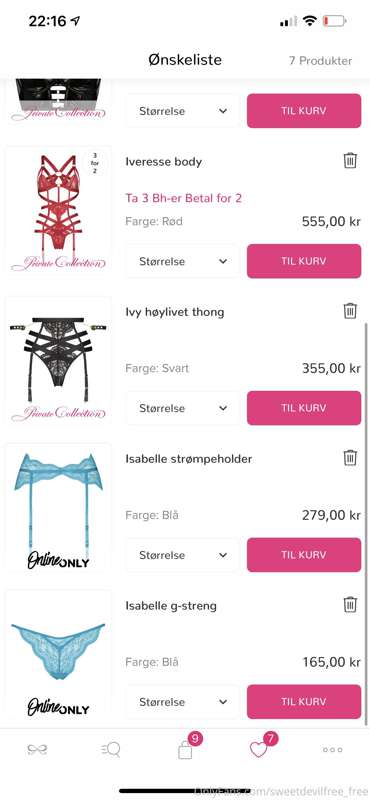The image size is (370, 800).
Task: Open size dropdown for Iveresse body
Action: [x=183, y=261]
